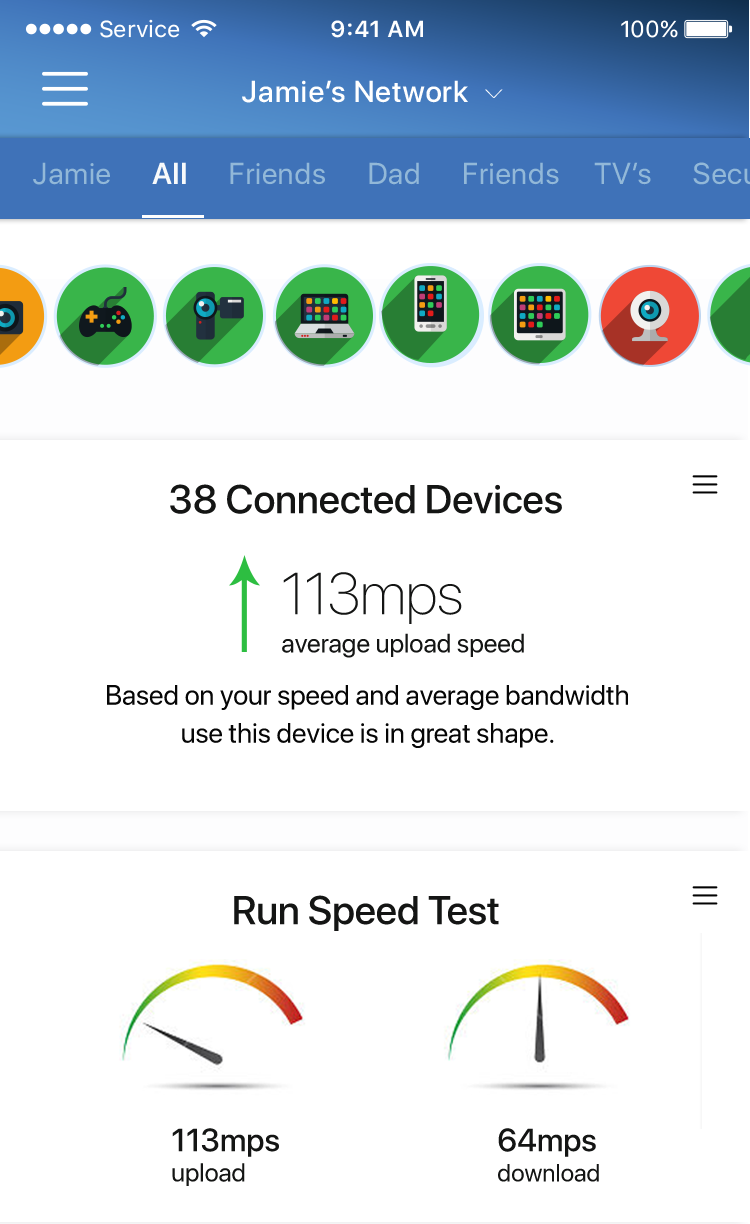Open the Connected Devices card menu
The width and height of the screenshot is (750, 1224).
point(705,485)
